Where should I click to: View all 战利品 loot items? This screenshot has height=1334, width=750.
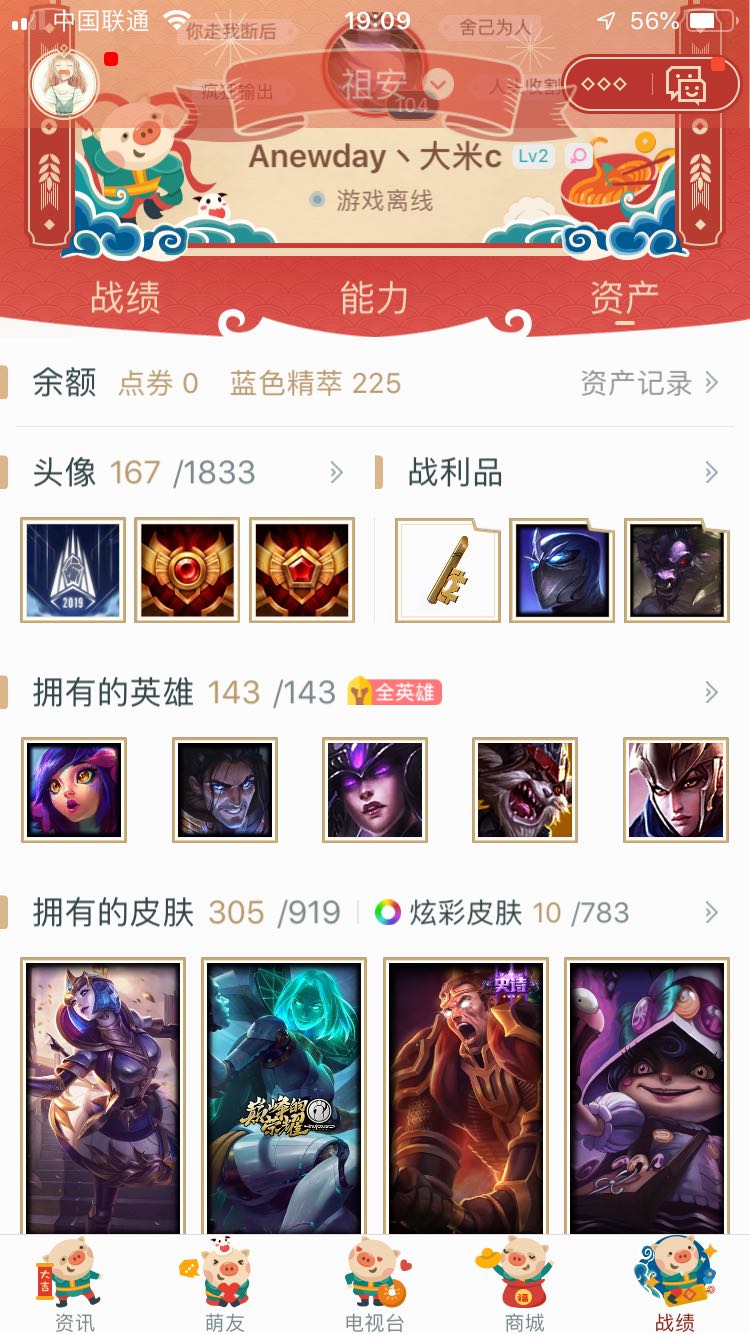point(711,473)
